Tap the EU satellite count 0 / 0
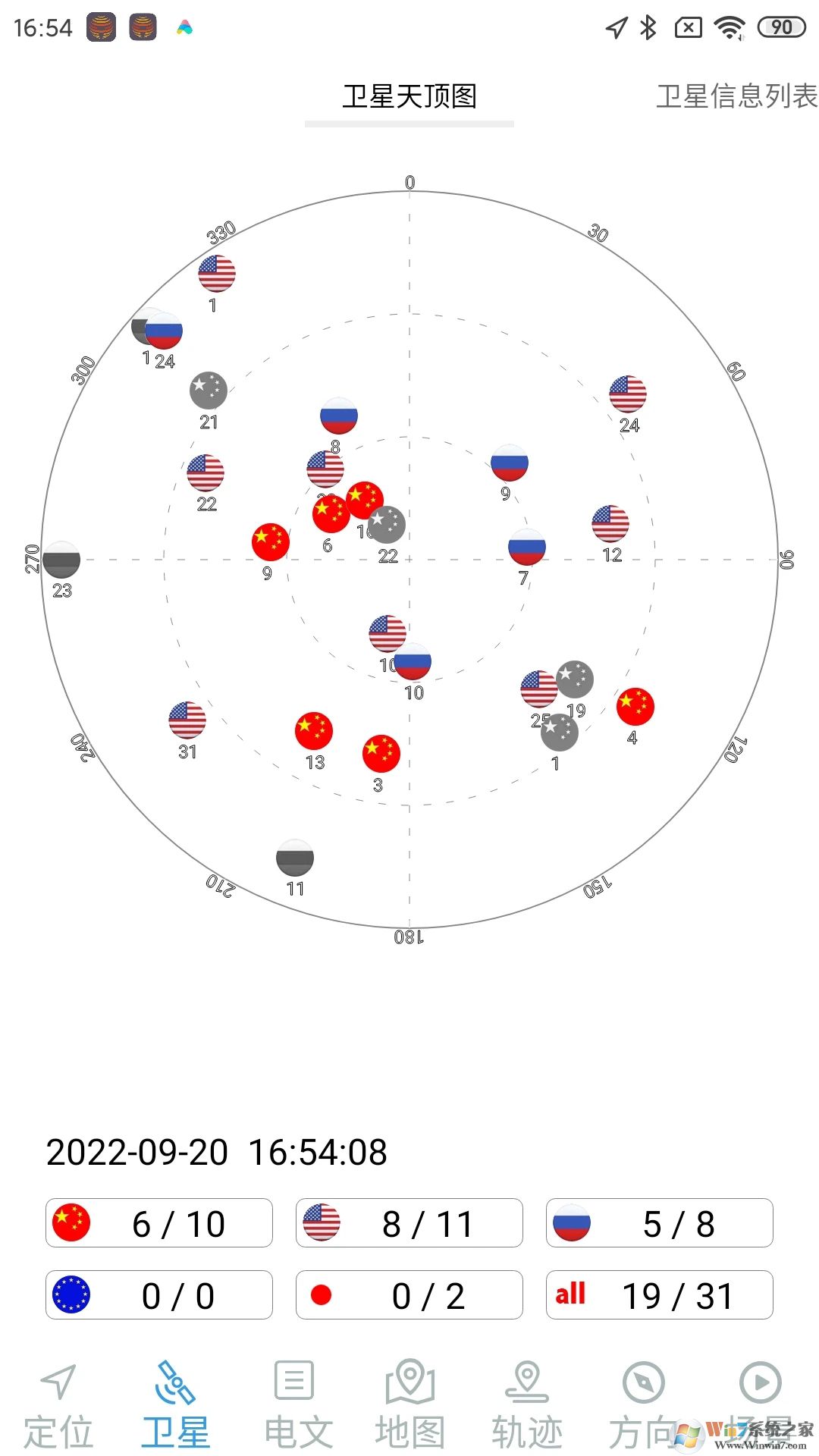The height and width of the screenshot is (1456, 819). [159, 1295]
